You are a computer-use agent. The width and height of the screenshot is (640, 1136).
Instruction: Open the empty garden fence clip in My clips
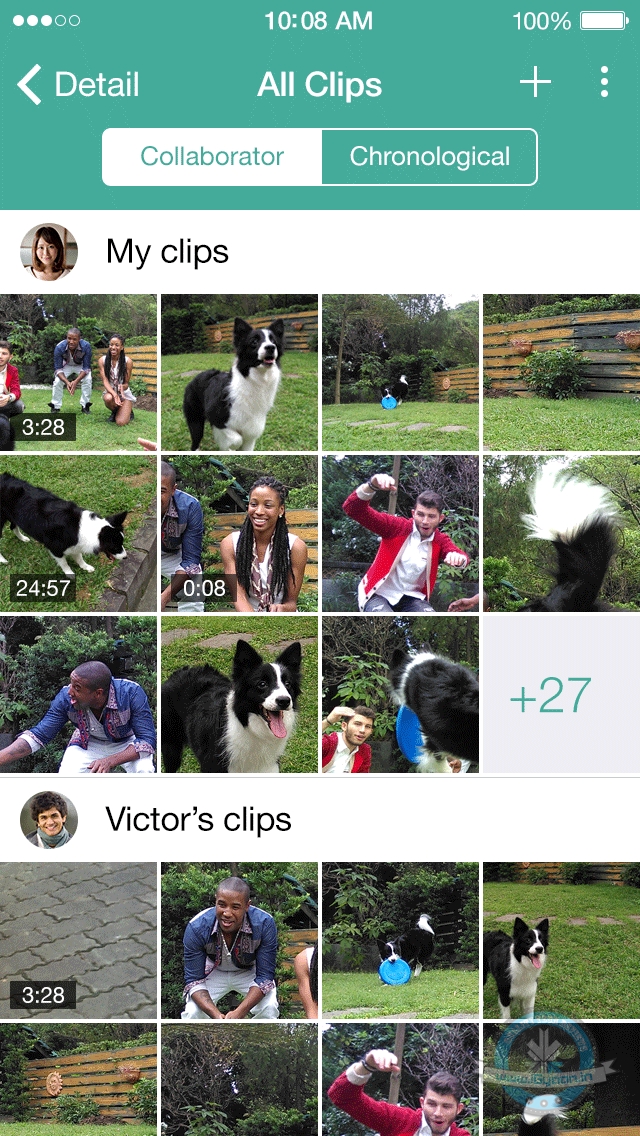click(x=561, y=372)
